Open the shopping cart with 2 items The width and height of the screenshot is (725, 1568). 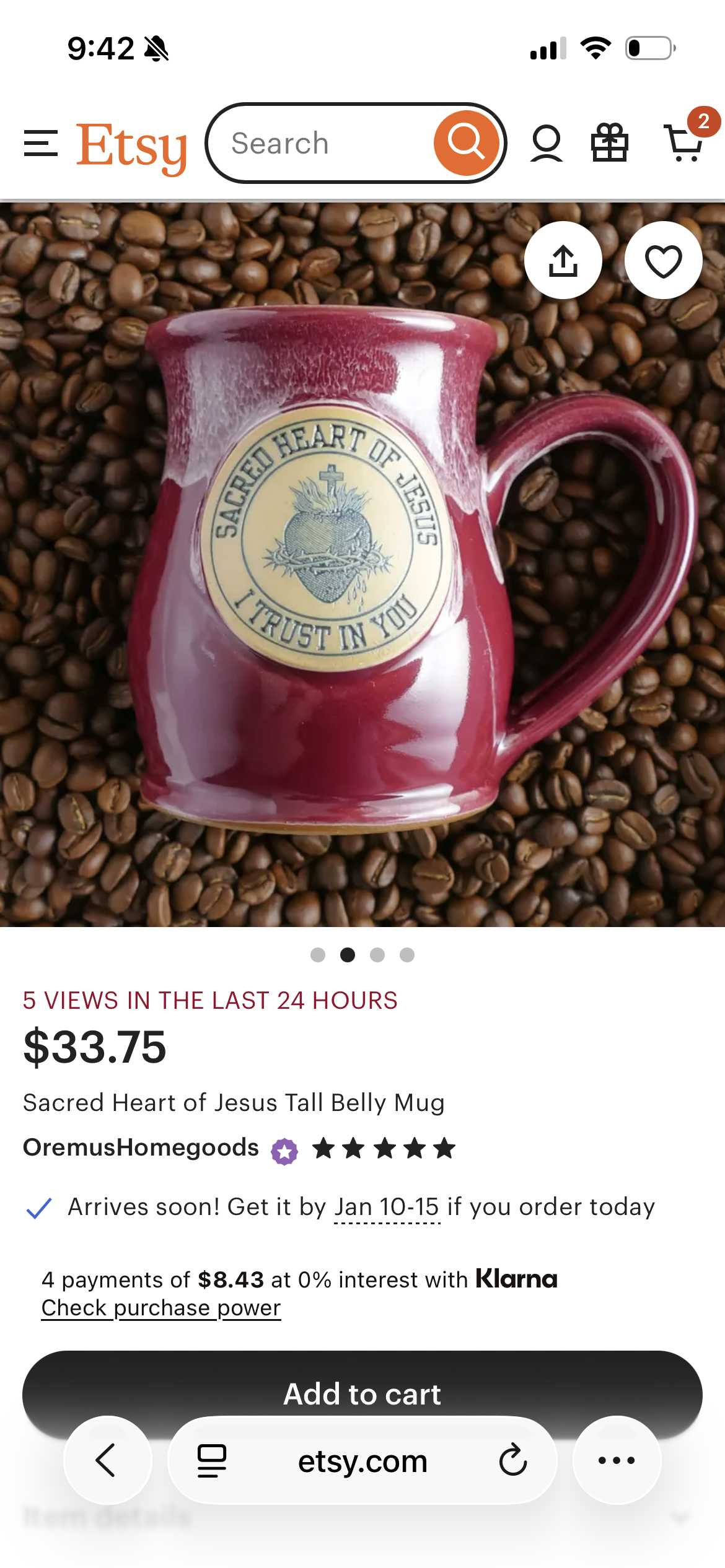685,143
